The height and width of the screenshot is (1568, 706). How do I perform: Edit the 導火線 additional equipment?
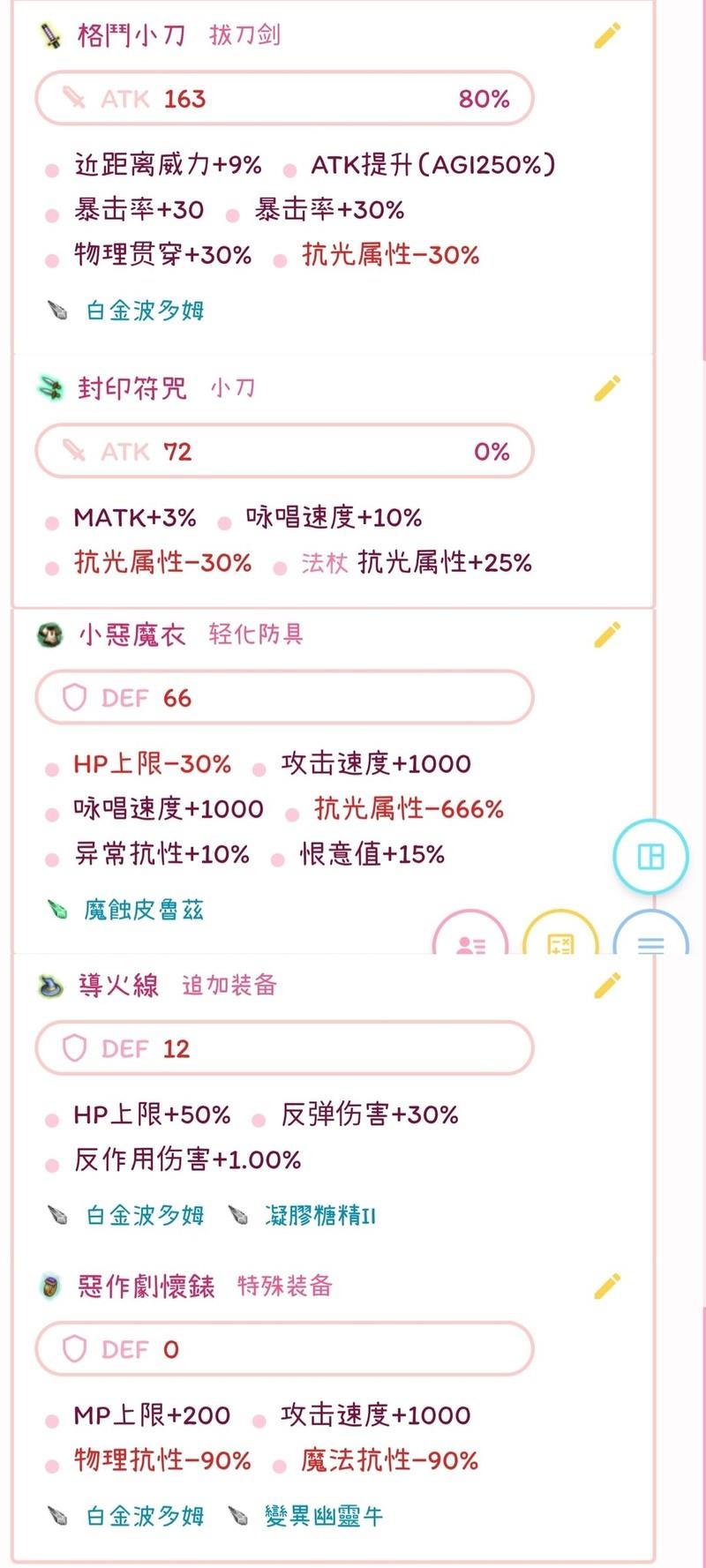[x=607, y=985]
